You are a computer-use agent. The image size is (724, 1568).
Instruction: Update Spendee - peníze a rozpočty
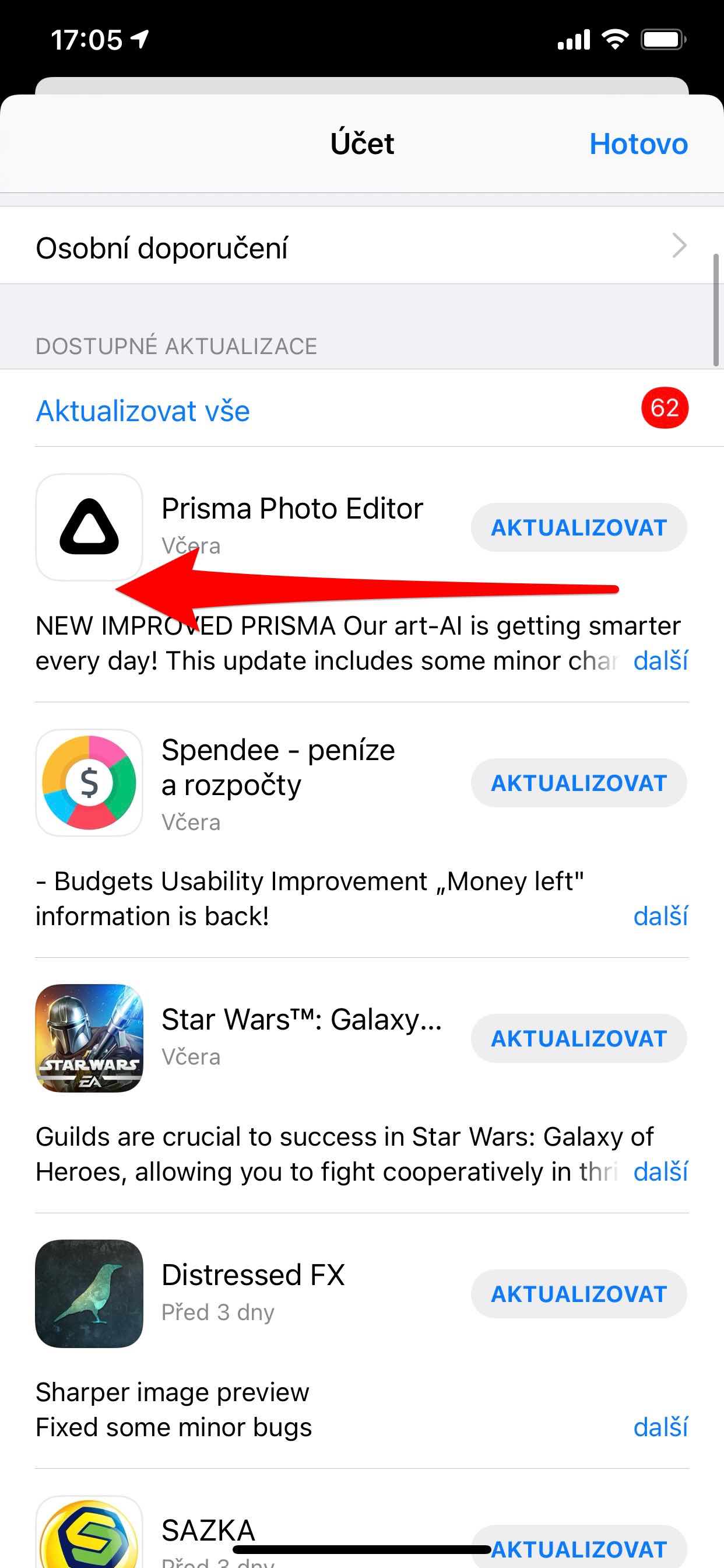pyautogui.click(x=579, y=783)
